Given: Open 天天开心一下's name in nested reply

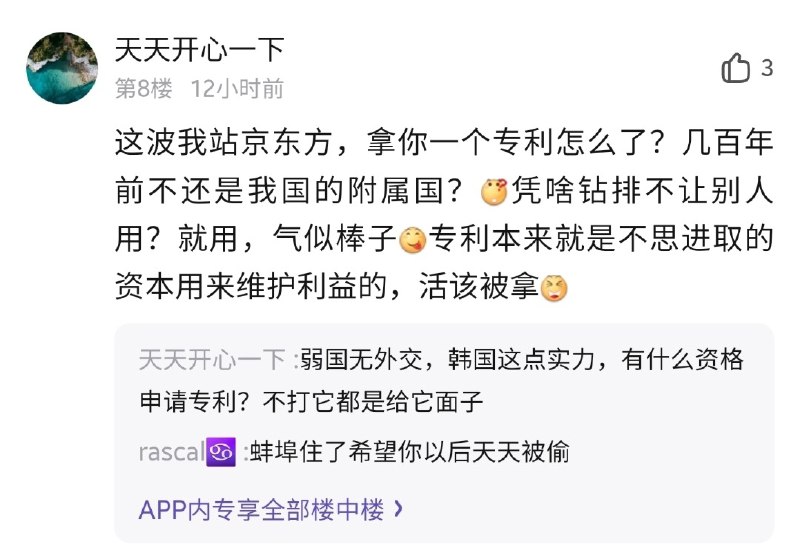Looking at the screenshot, I should pyautogui.click(x=213, y=360).
